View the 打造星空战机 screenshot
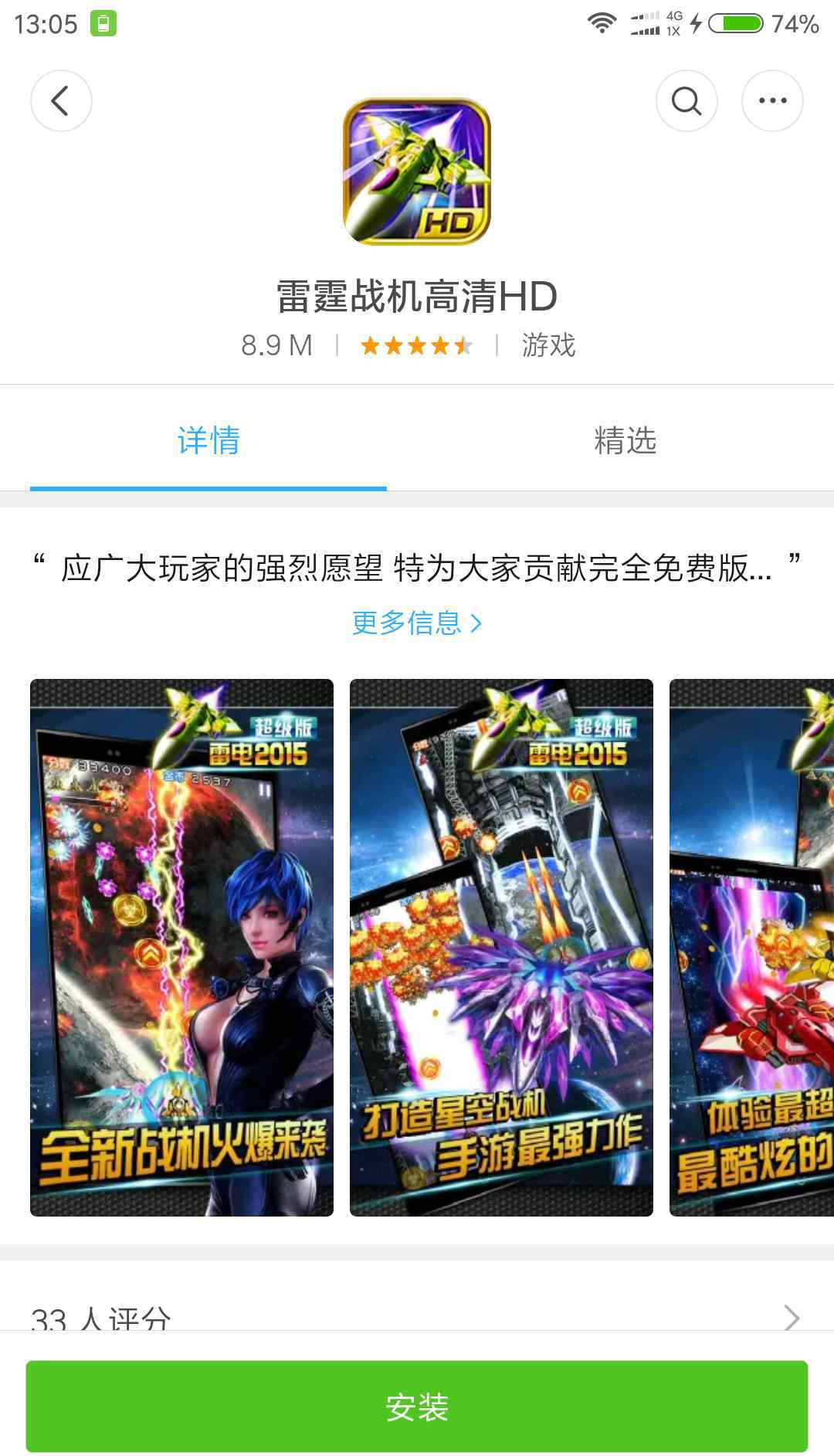This screenshot has height=1456, width=834. (501, 947)
